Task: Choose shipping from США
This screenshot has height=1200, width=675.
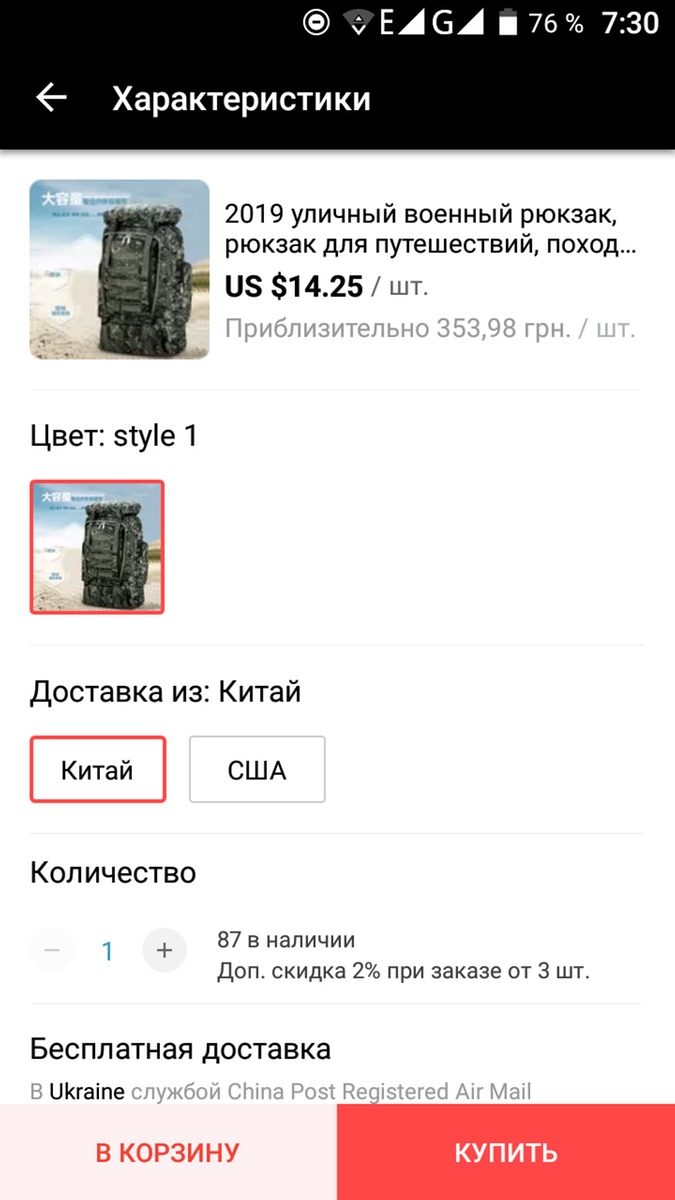Action: pos(257,770)
